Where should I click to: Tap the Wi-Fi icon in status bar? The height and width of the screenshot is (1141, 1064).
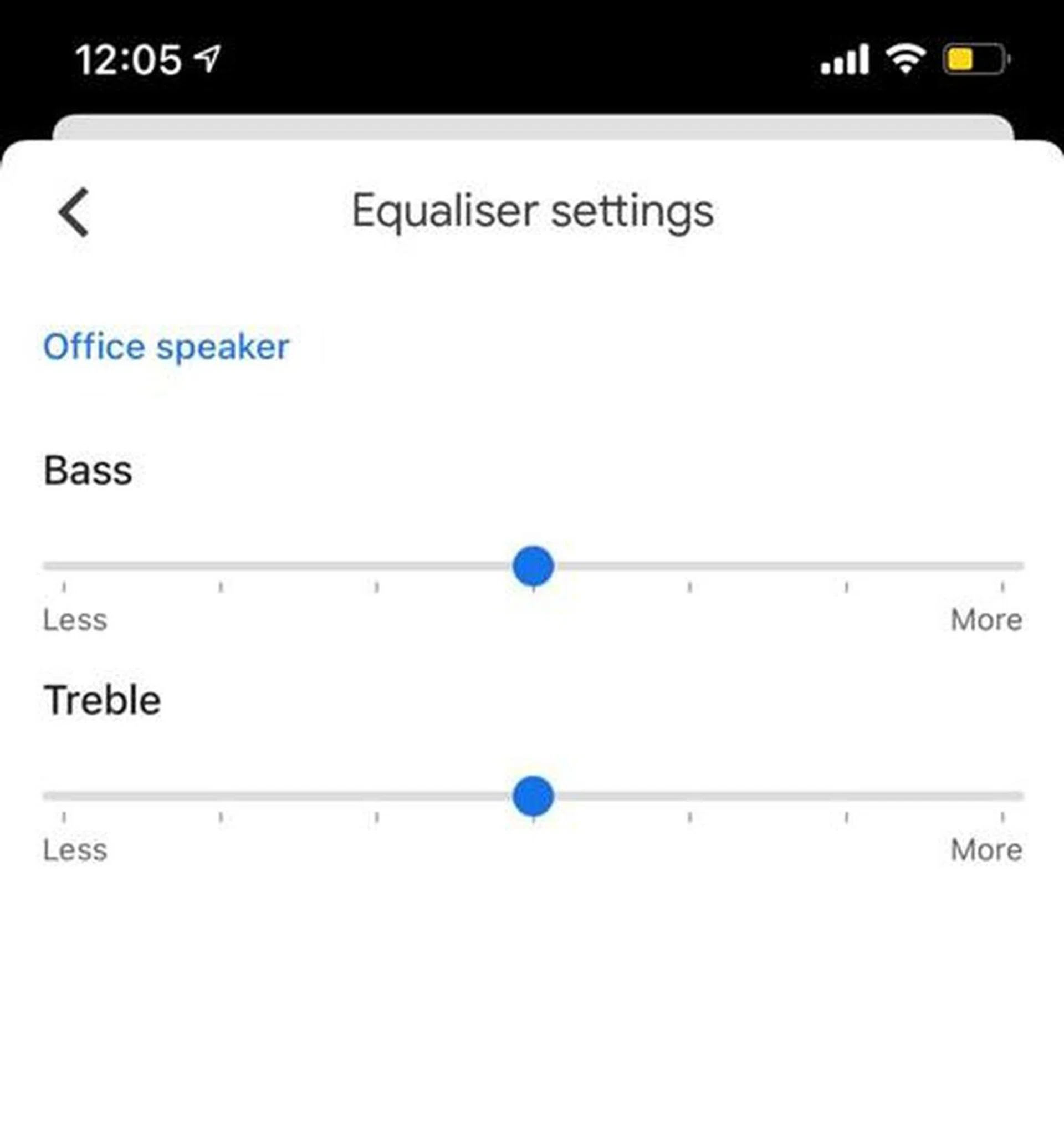coord(907,59)
